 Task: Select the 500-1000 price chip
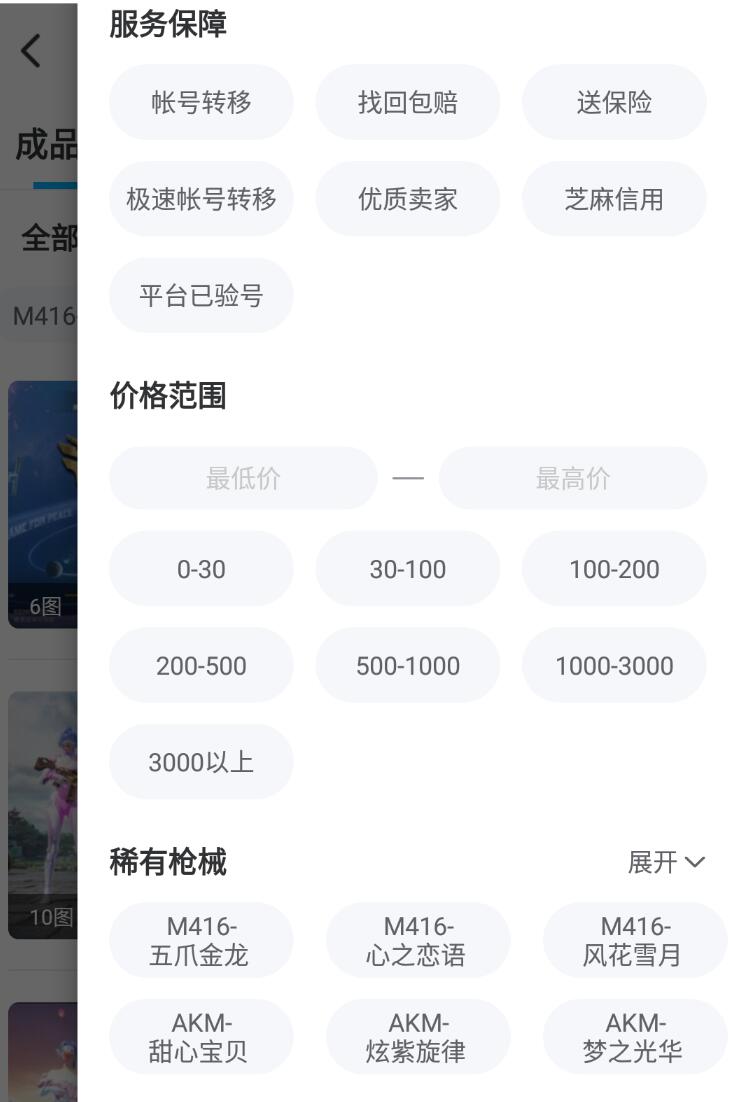point(407,666)
